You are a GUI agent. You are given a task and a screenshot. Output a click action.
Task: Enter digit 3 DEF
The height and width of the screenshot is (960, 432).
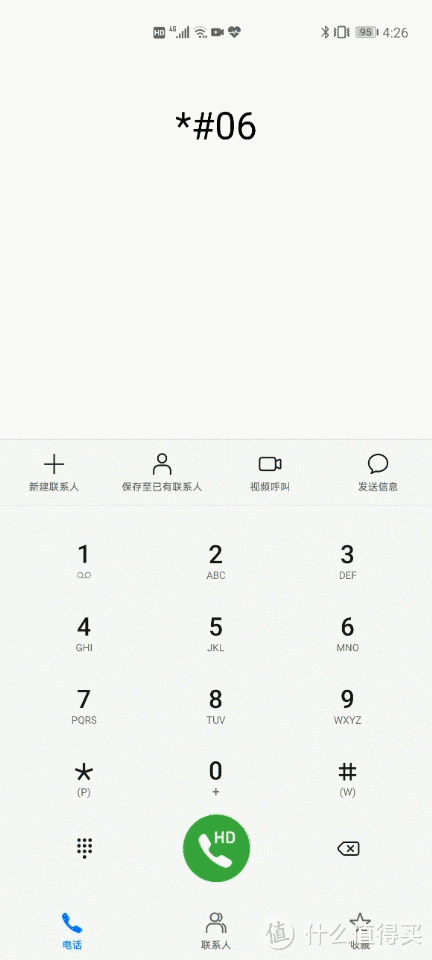(347, 562)
